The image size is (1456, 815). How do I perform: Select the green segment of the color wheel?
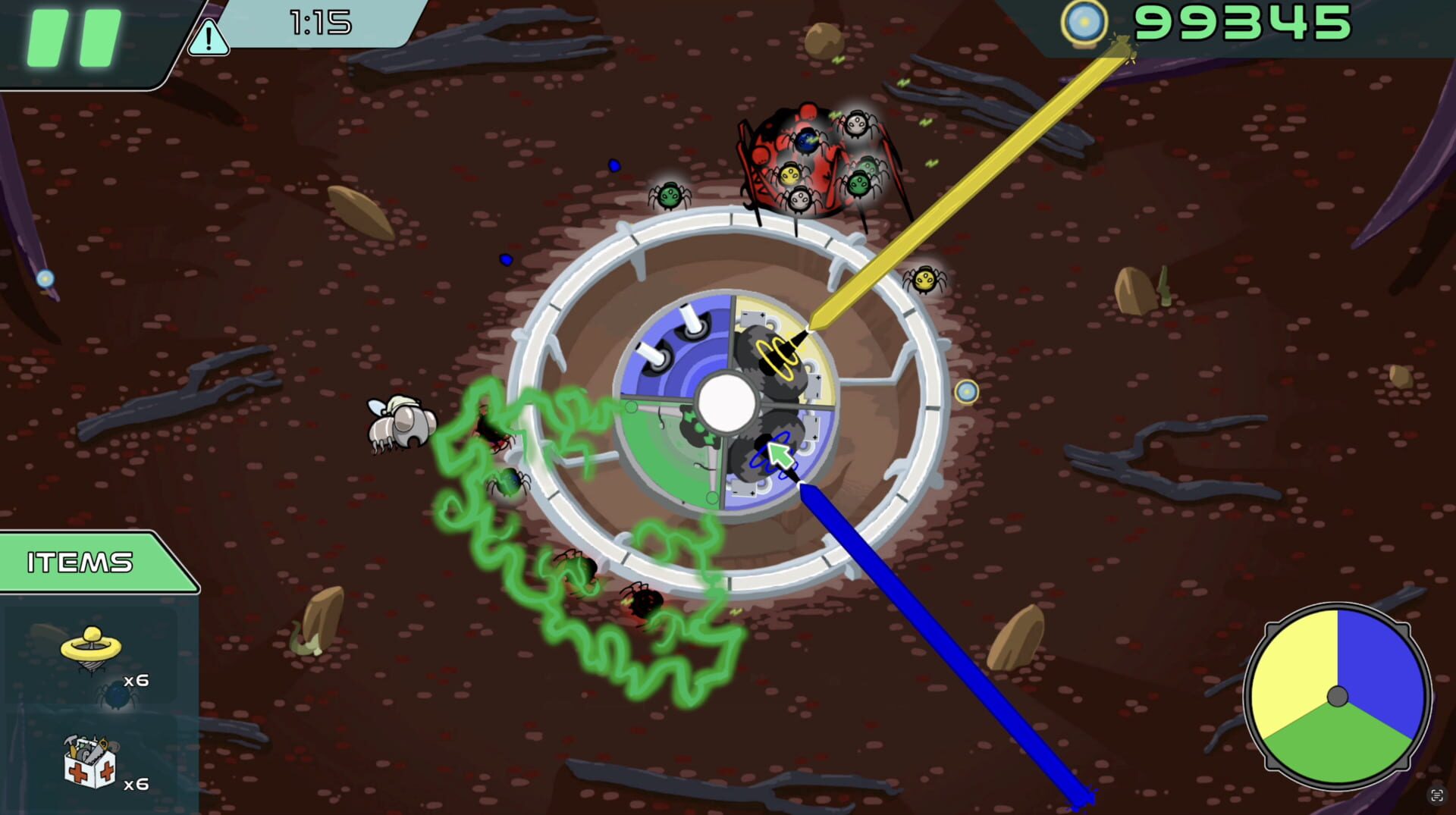click(x=1338, y=747)
